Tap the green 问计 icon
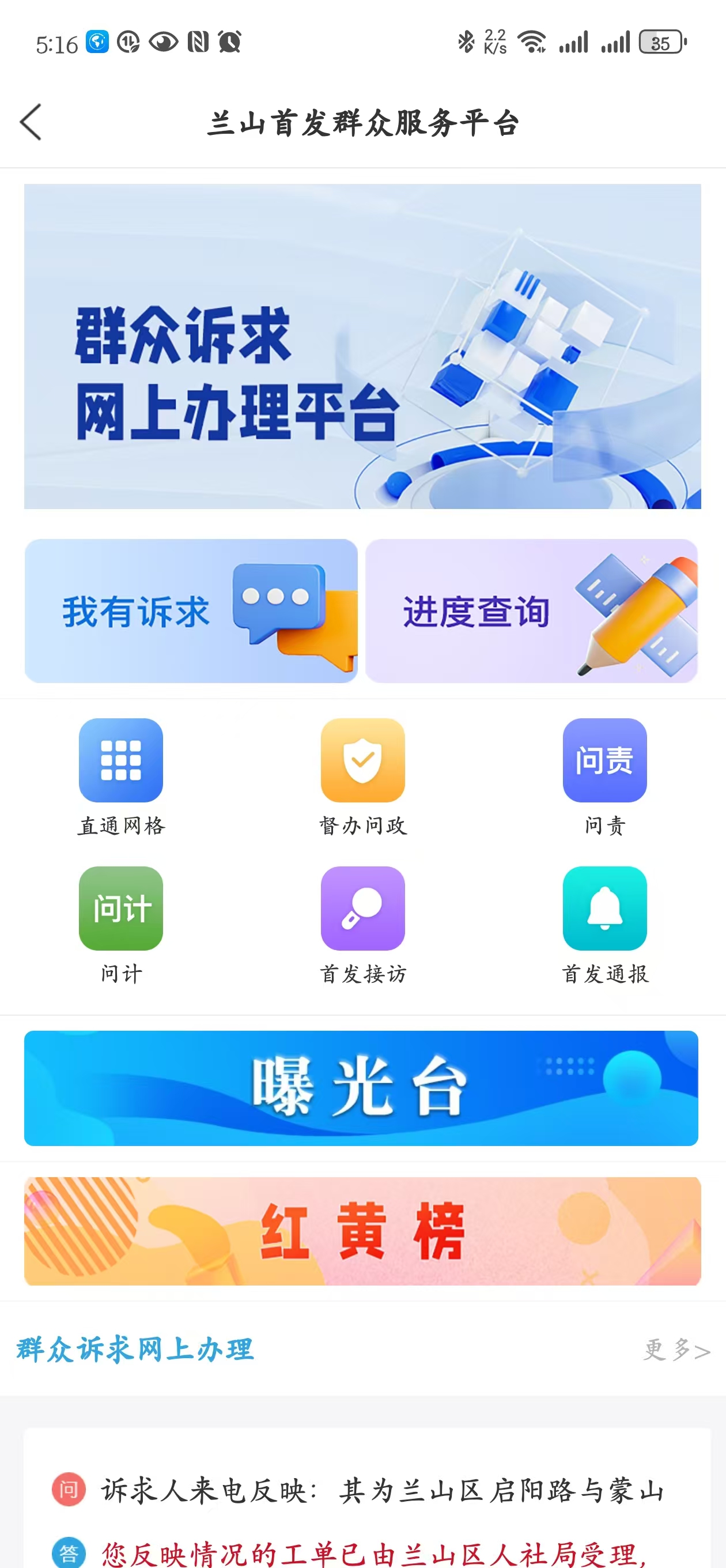The width and height of the screenshot is (726, 1568). point(120,908)
